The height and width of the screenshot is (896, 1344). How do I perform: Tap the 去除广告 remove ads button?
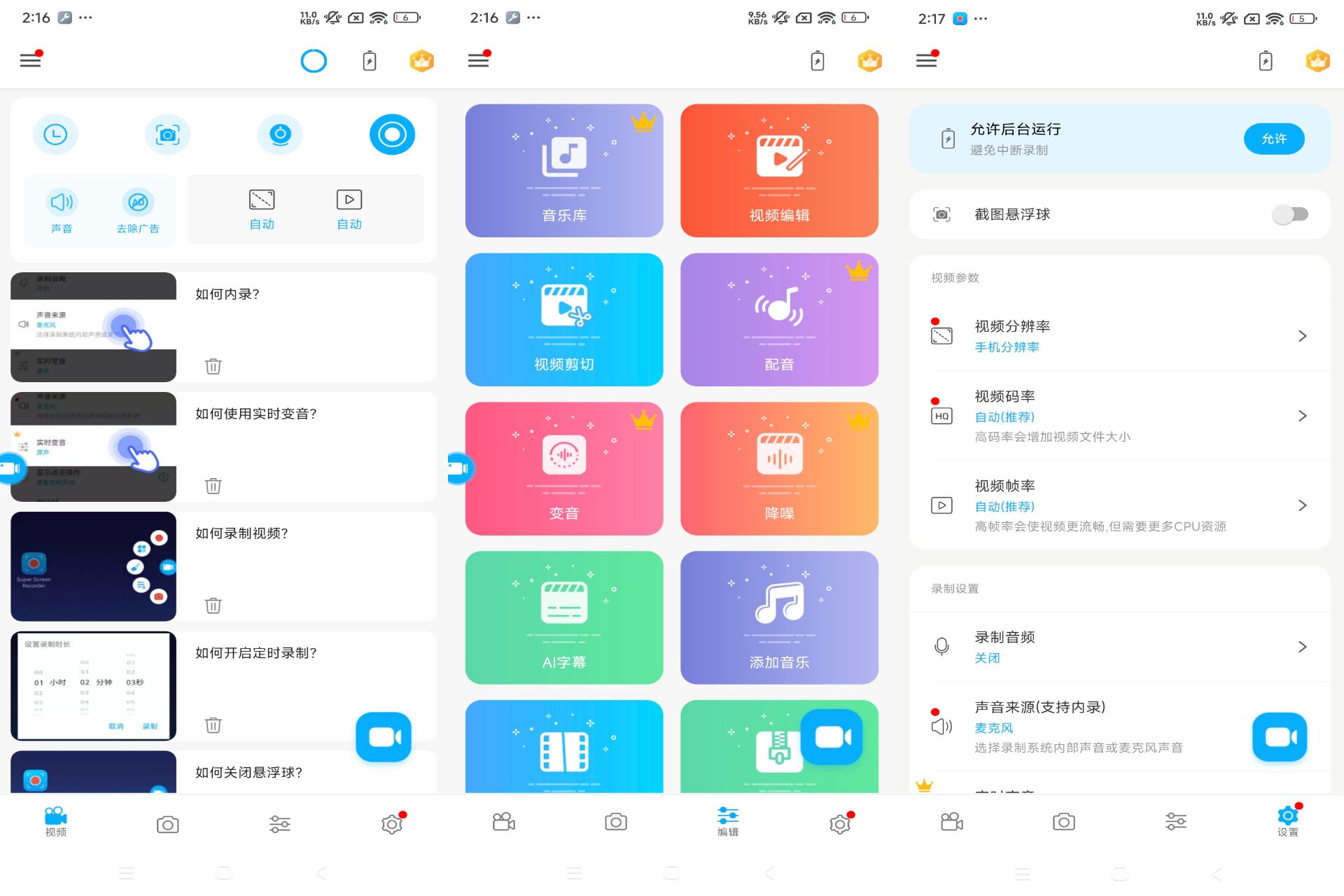click(x=138, y=211)
